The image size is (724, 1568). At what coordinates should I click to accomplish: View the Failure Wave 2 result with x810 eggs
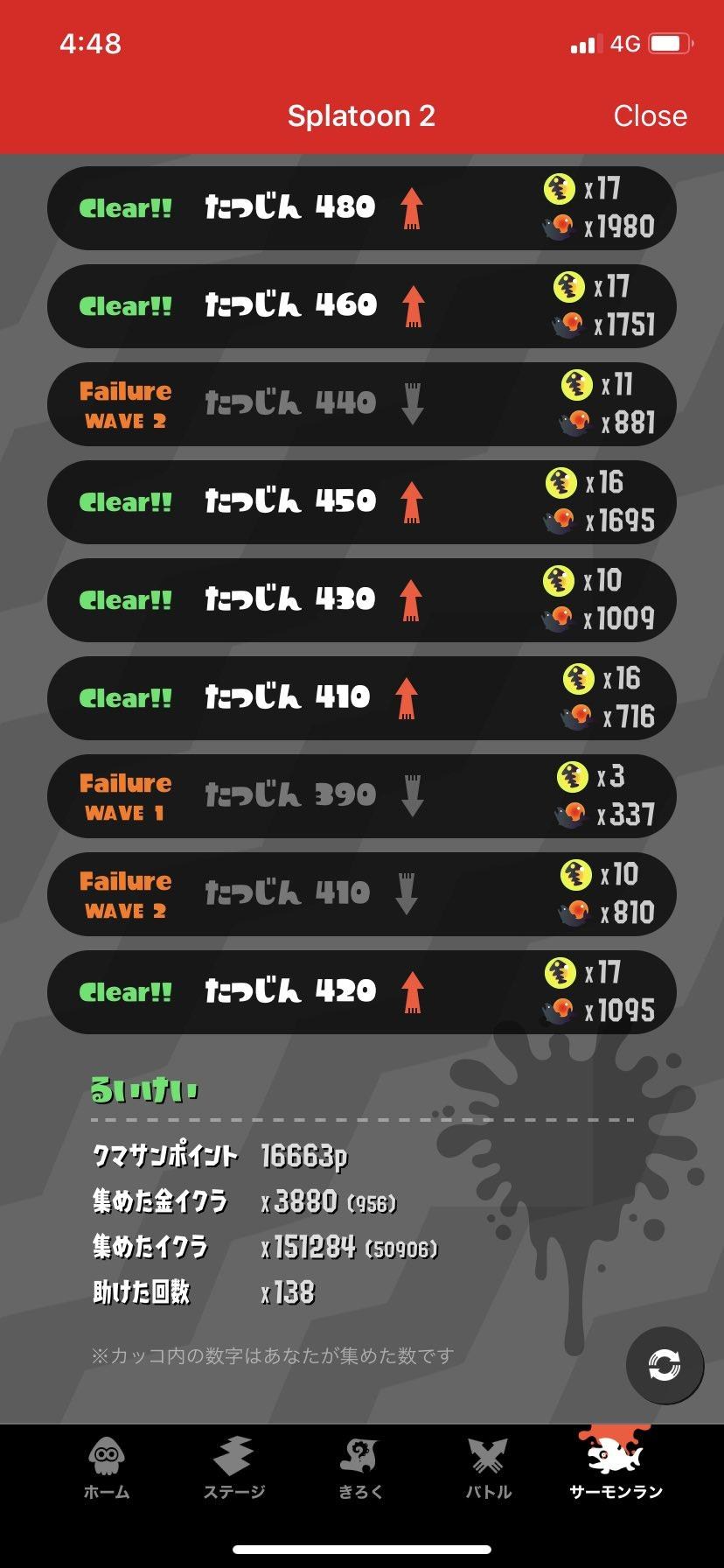[362, 894]
